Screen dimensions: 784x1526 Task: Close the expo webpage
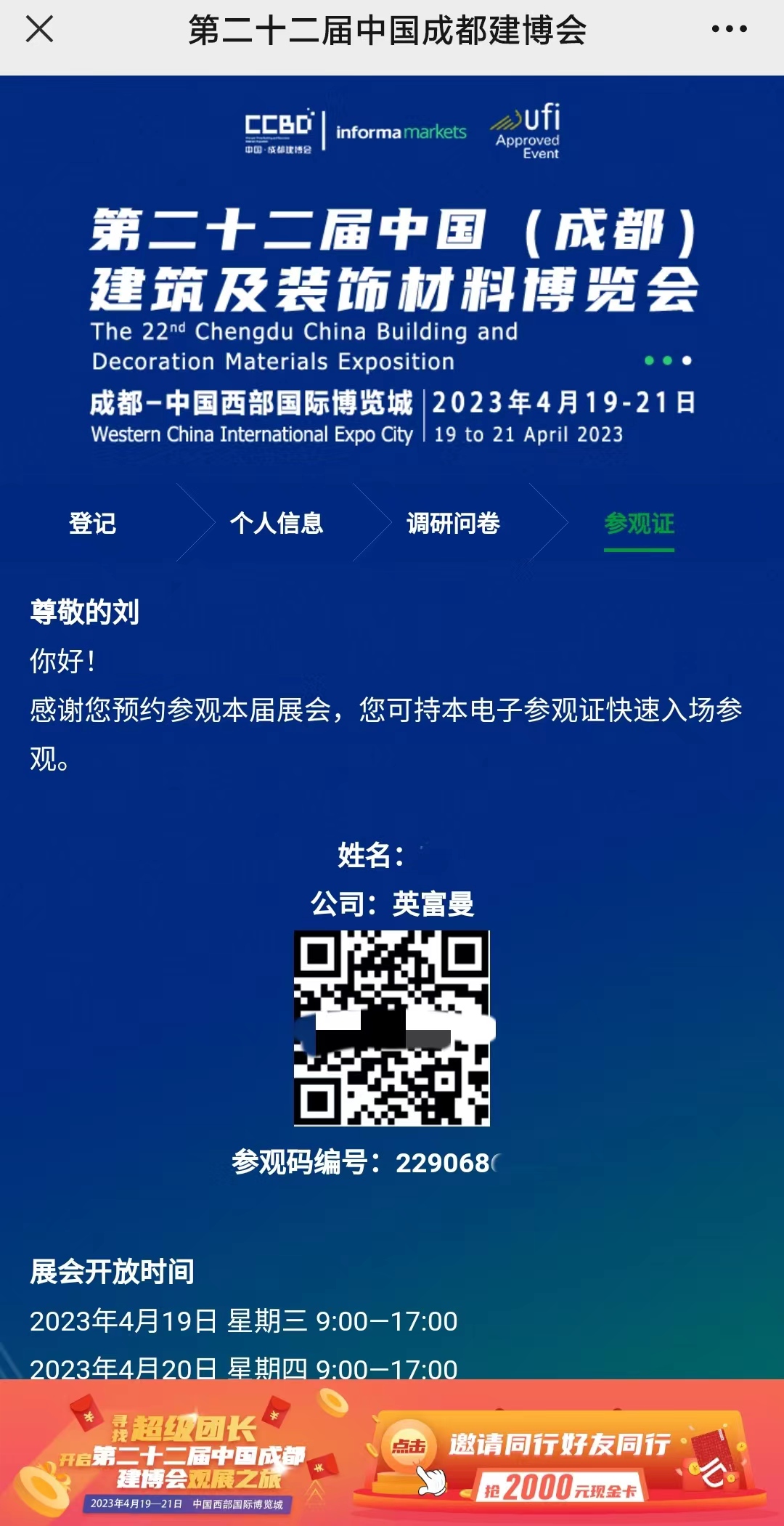[x=39, y=30]
